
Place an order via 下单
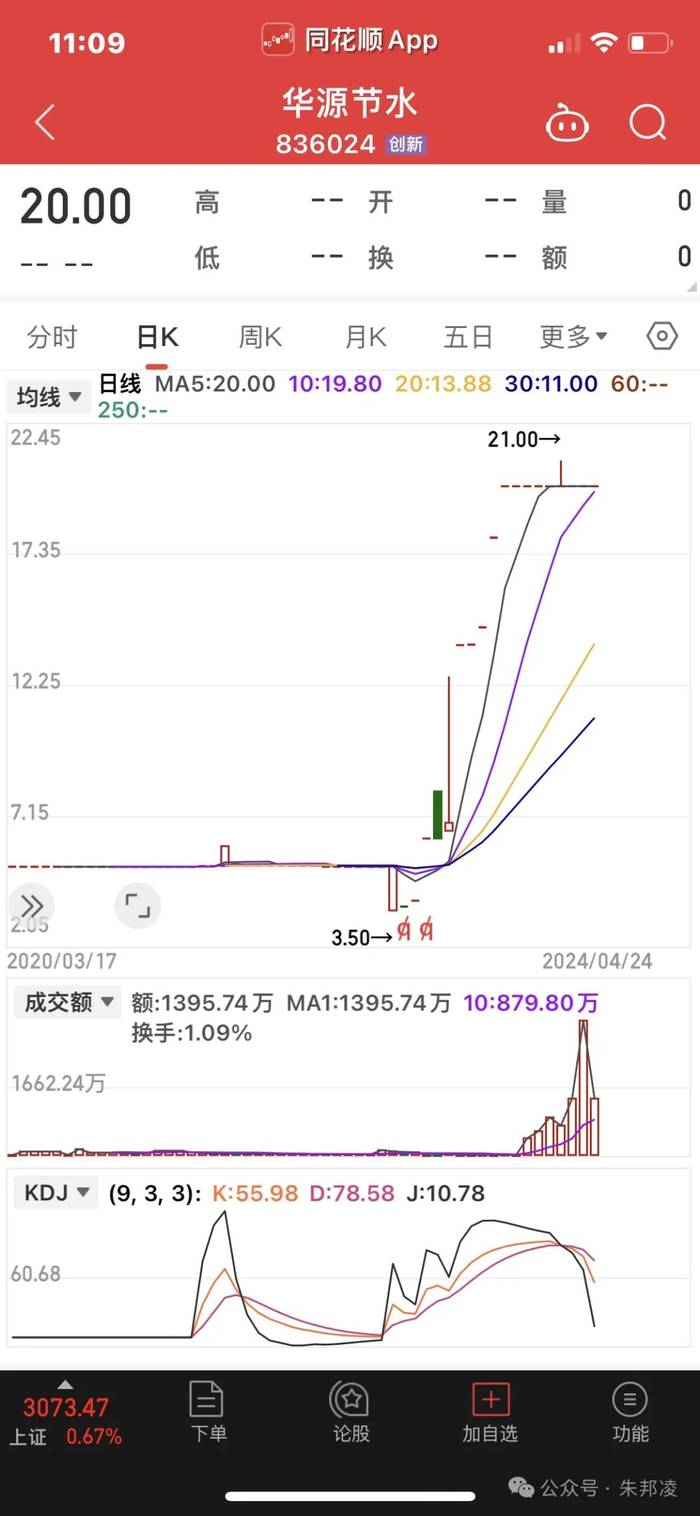[208, 1412]
